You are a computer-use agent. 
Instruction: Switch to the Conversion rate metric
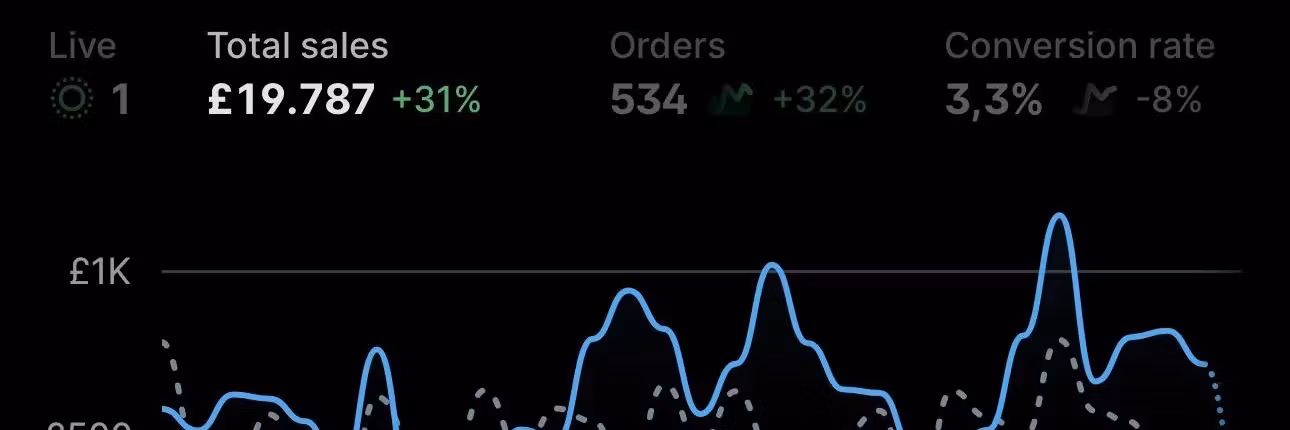(1079, 74)
